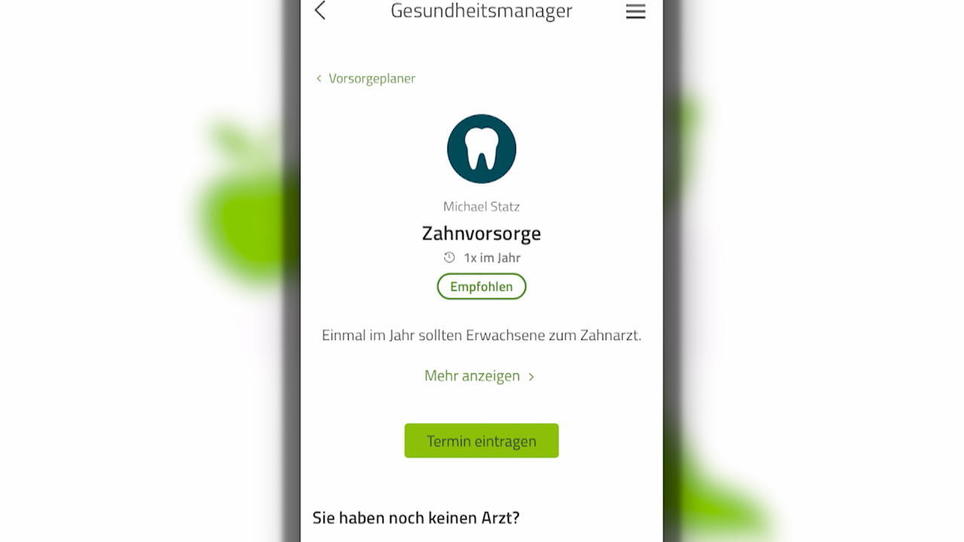The height and width of the screenshot is (542, 964).
Task: Go back using the top-left arrow
Action: coord(320,11)
